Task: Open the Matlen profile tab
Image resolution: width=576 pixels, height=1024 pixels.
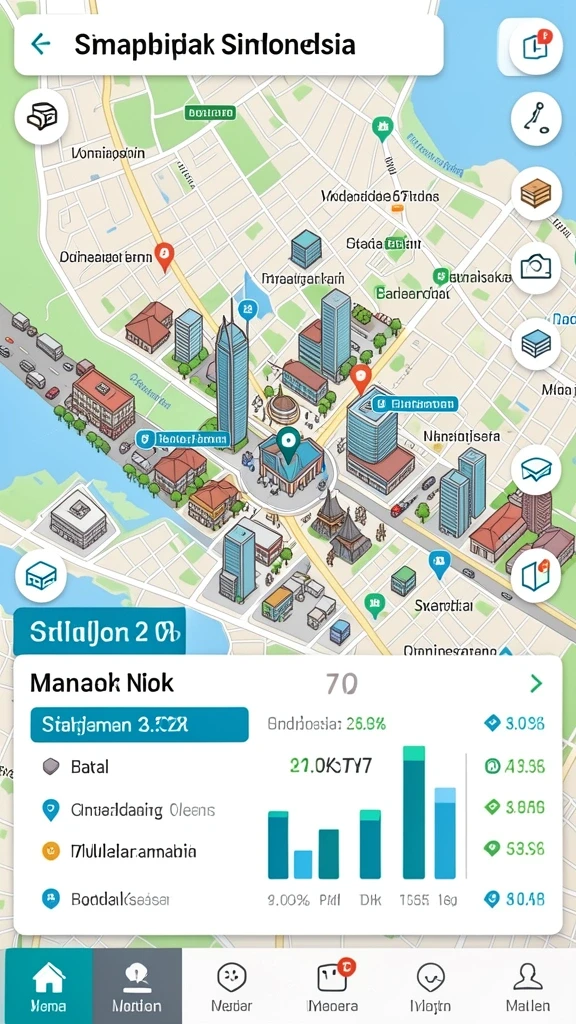Action: 528,986
